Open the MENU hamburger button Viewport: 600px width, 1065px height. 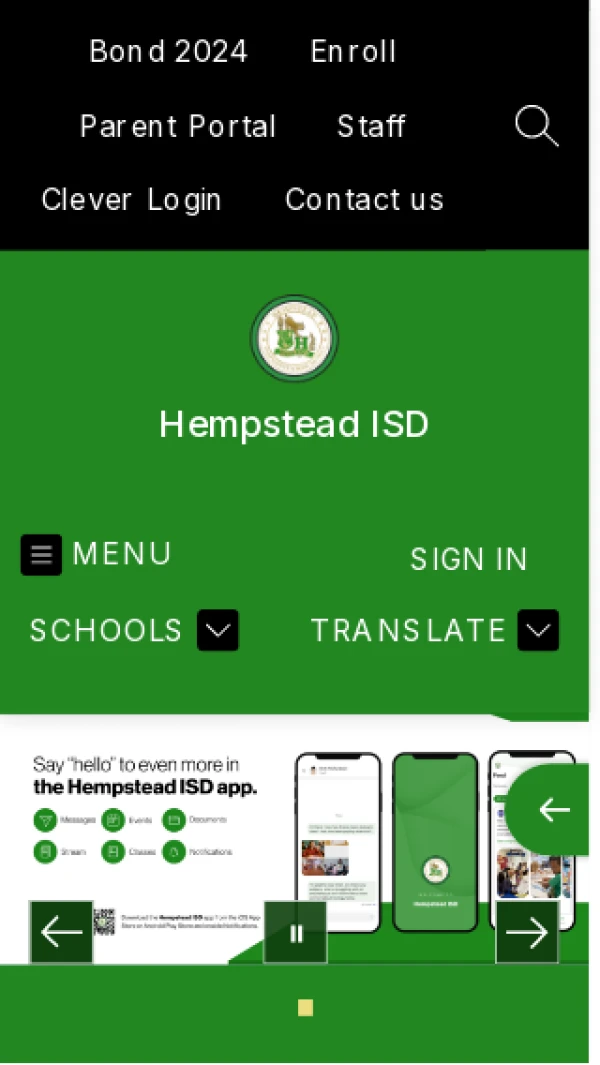pos(41,555)
